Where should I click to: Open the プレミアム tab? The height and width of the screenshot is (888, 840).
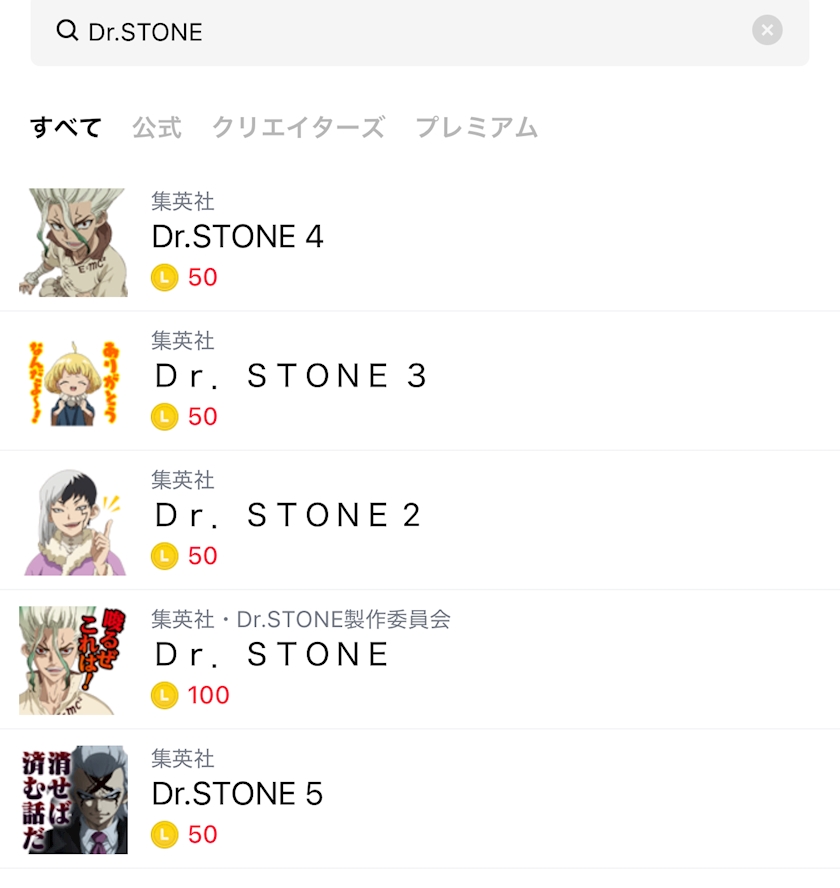(x=477, y=127)
